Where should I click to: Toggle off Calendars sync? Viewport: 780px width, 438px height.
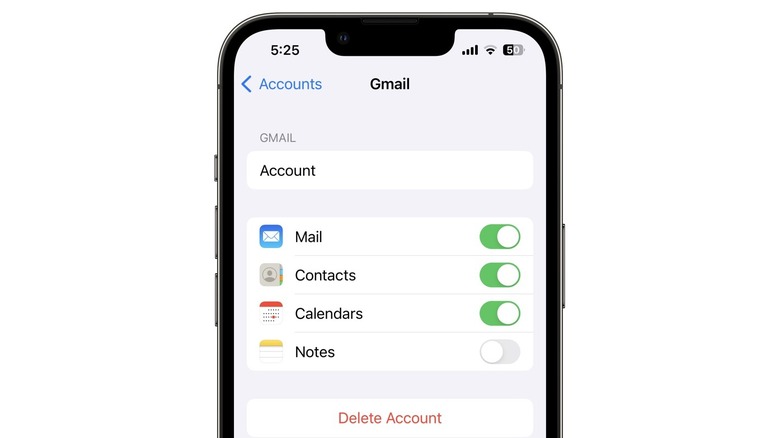coord(499,313)
